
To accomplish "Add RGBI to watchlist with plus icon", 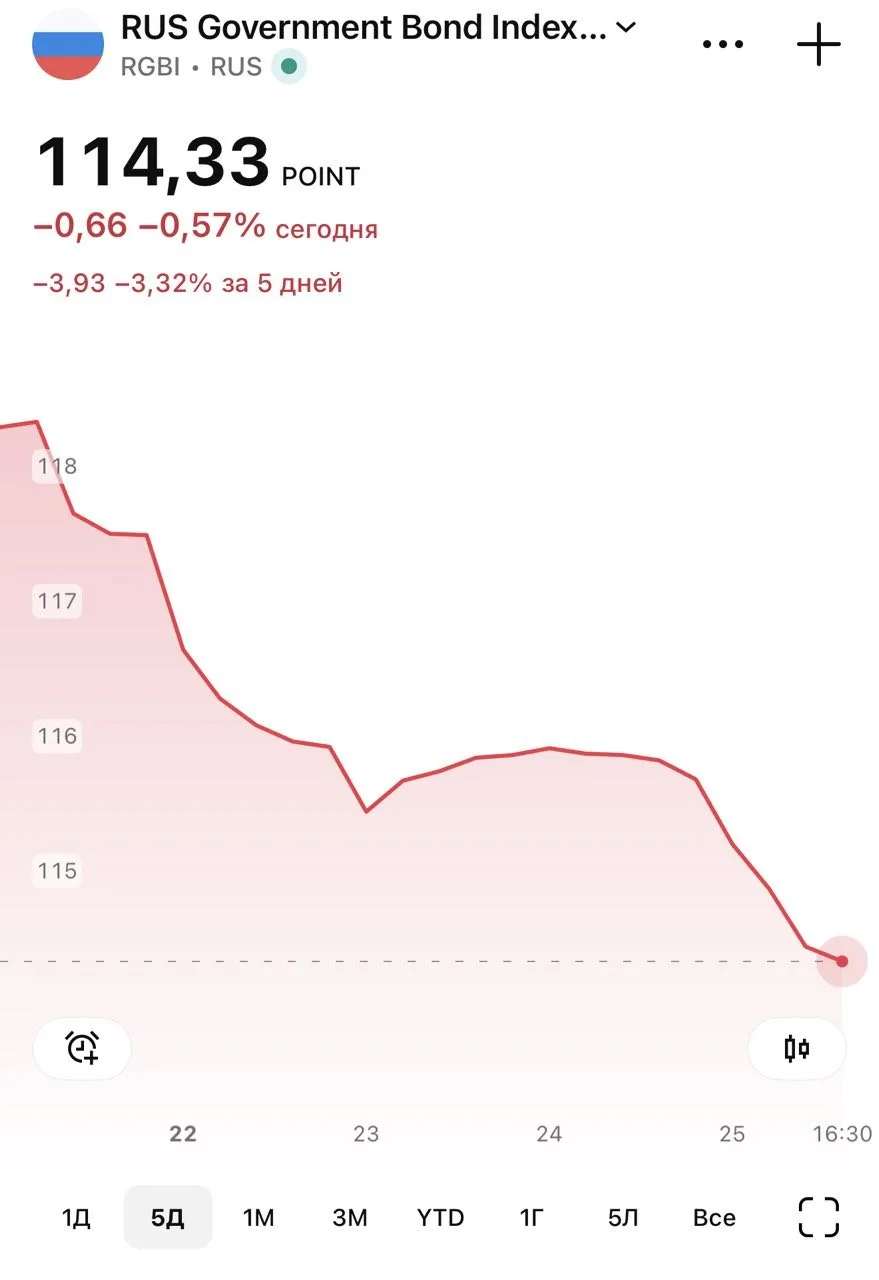I will coord(819,44).
